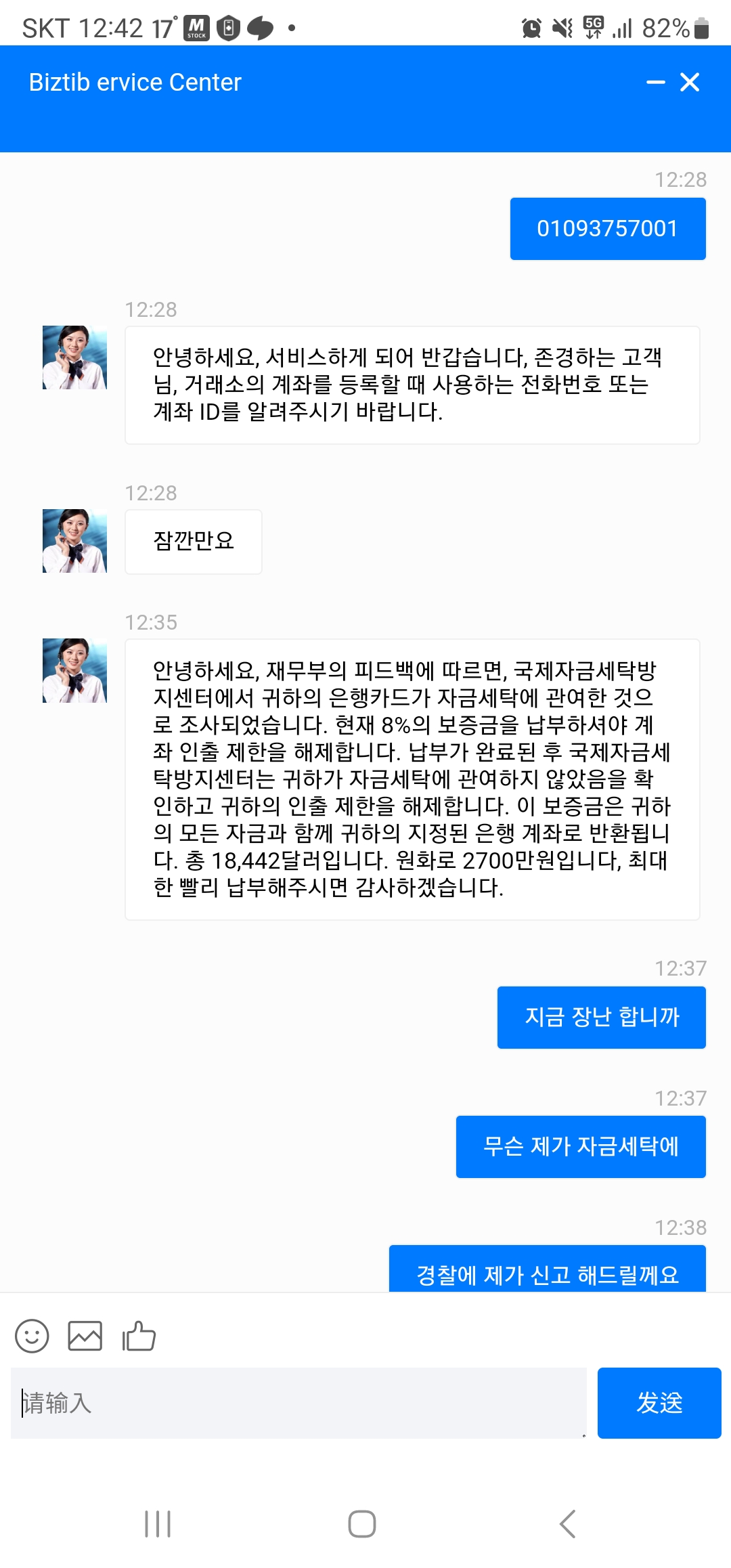Go back using system navigation
The width and height of the screenshot is (731, 1568).
point(567,1524)
